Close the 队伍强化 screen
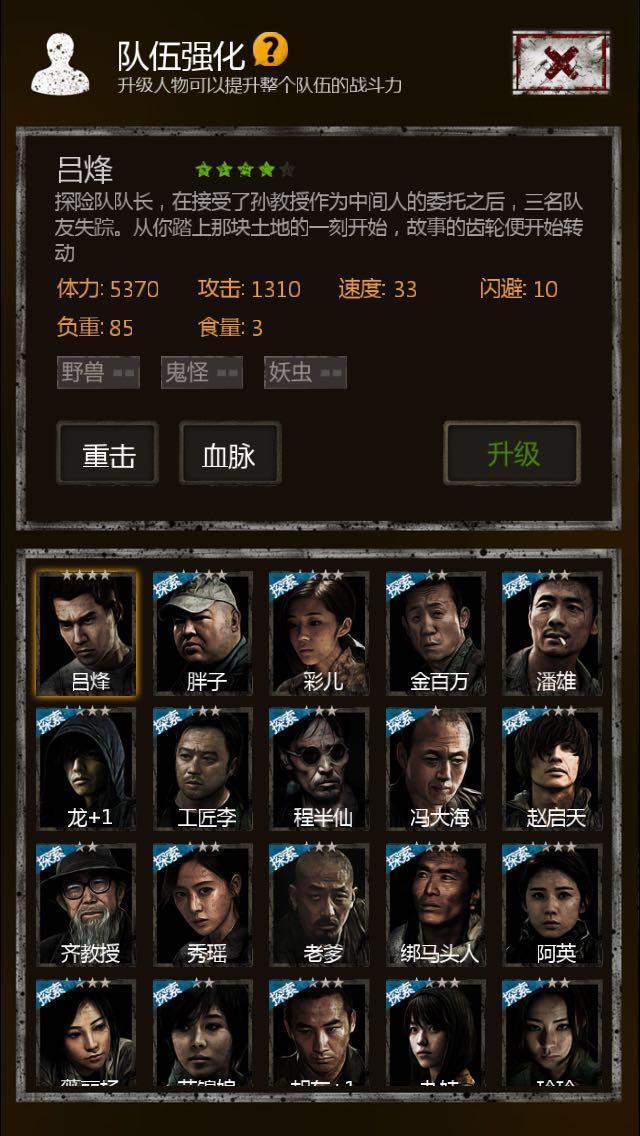The image size is (640, 1136). point(561,62)
